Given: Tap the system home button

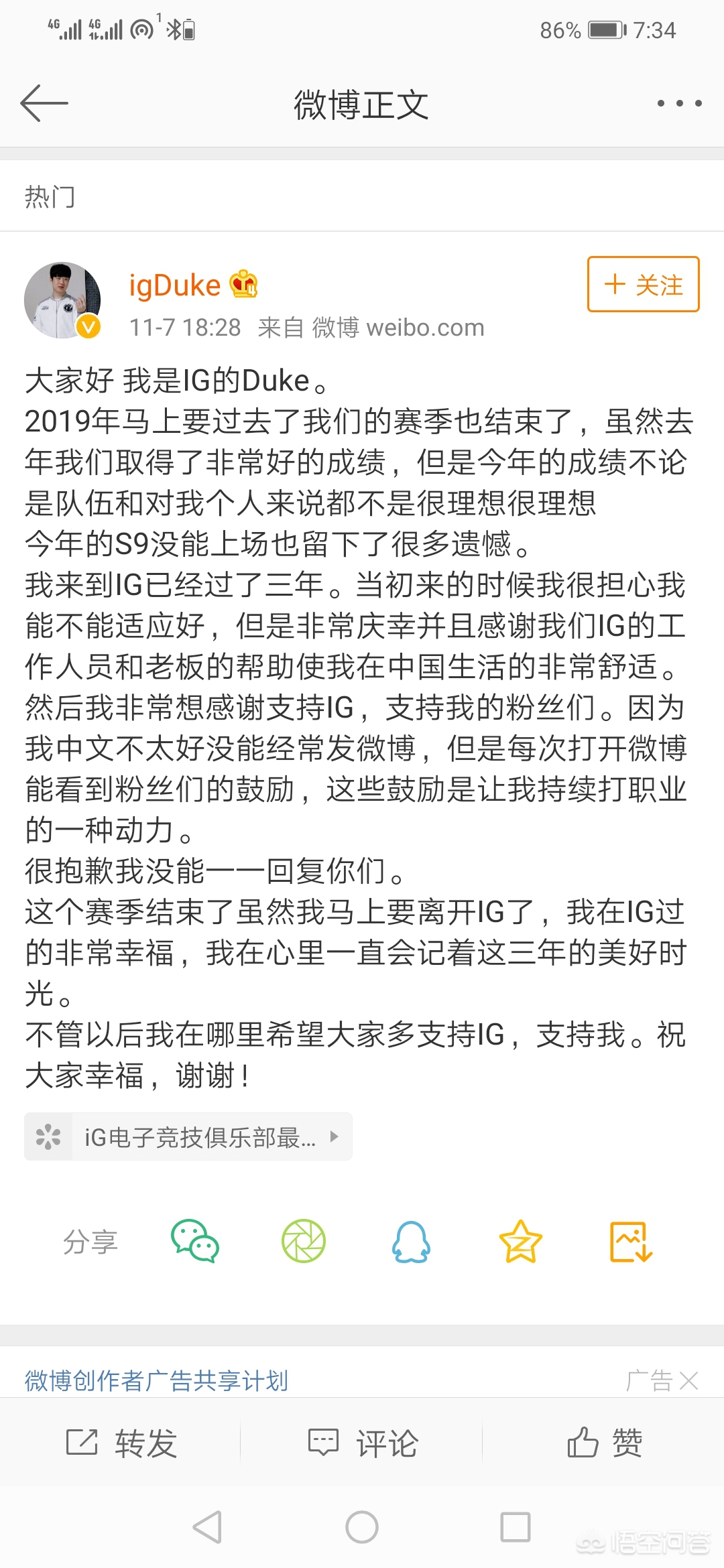Looking at the screenshot, I should coord(362,1528).
